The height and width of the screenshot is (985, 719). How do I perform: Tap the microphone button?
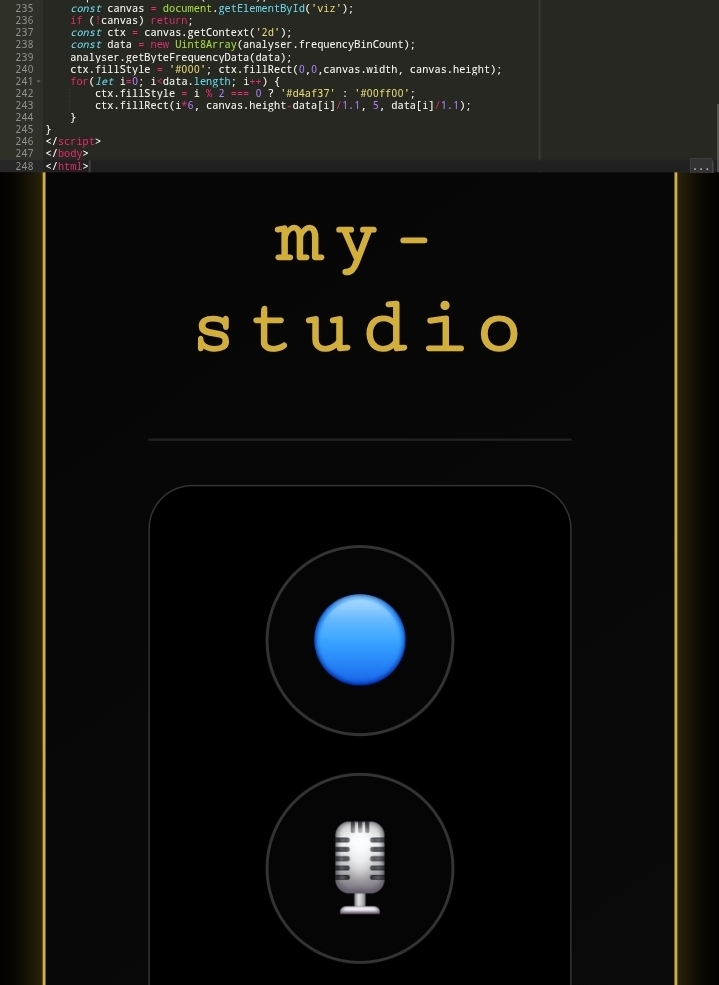(360, 867)
